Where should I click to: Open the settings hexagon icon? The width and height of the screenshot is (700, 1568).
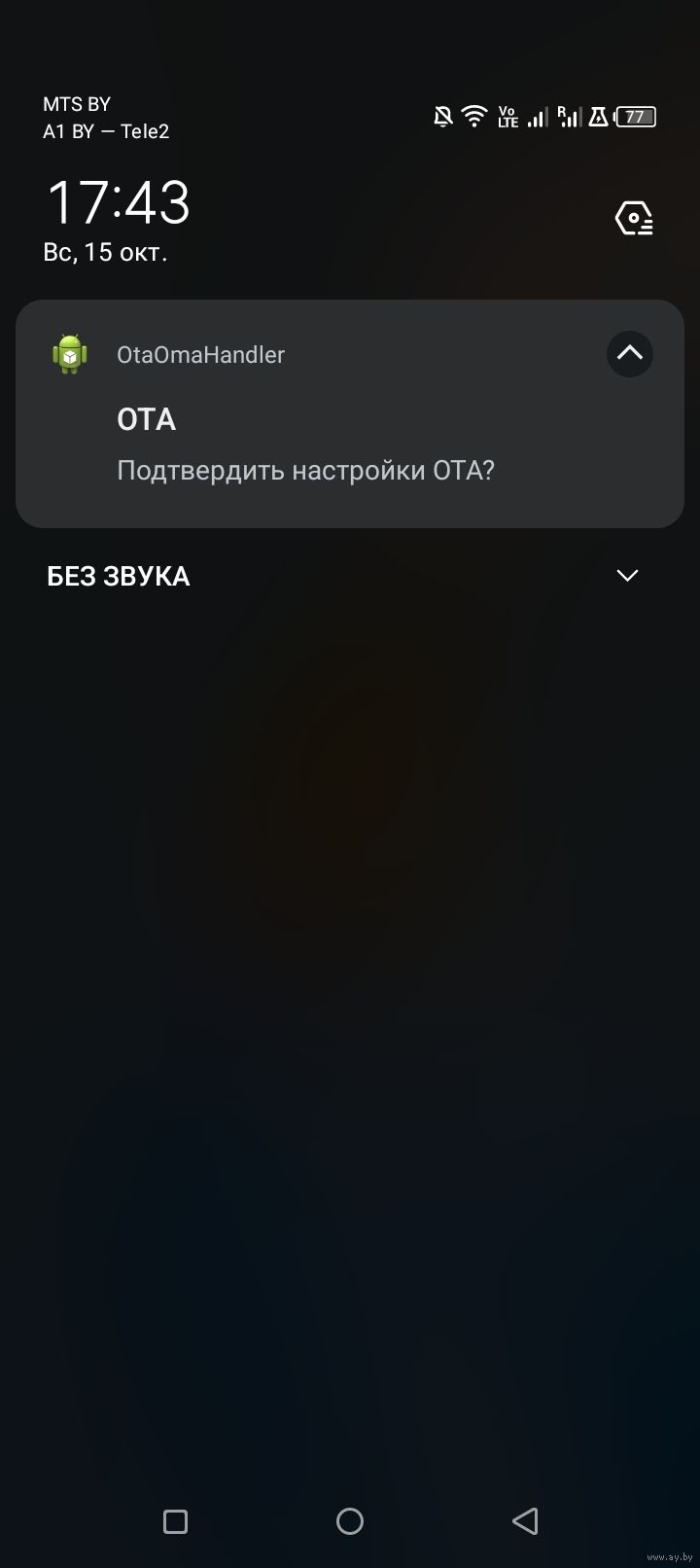[634, 218]
